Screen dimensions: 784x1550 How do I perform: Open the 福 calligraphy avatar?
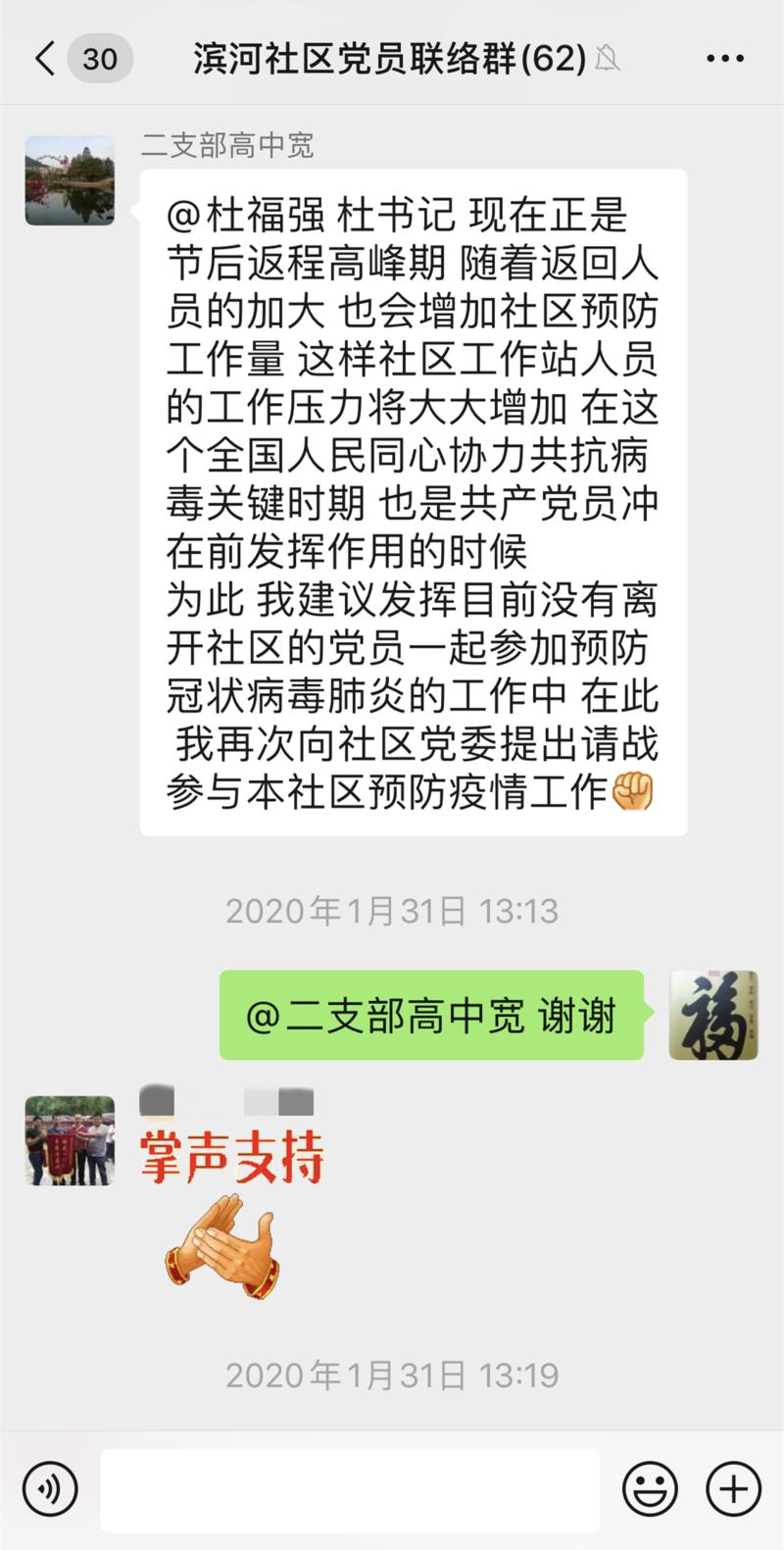pos(712,1015)
